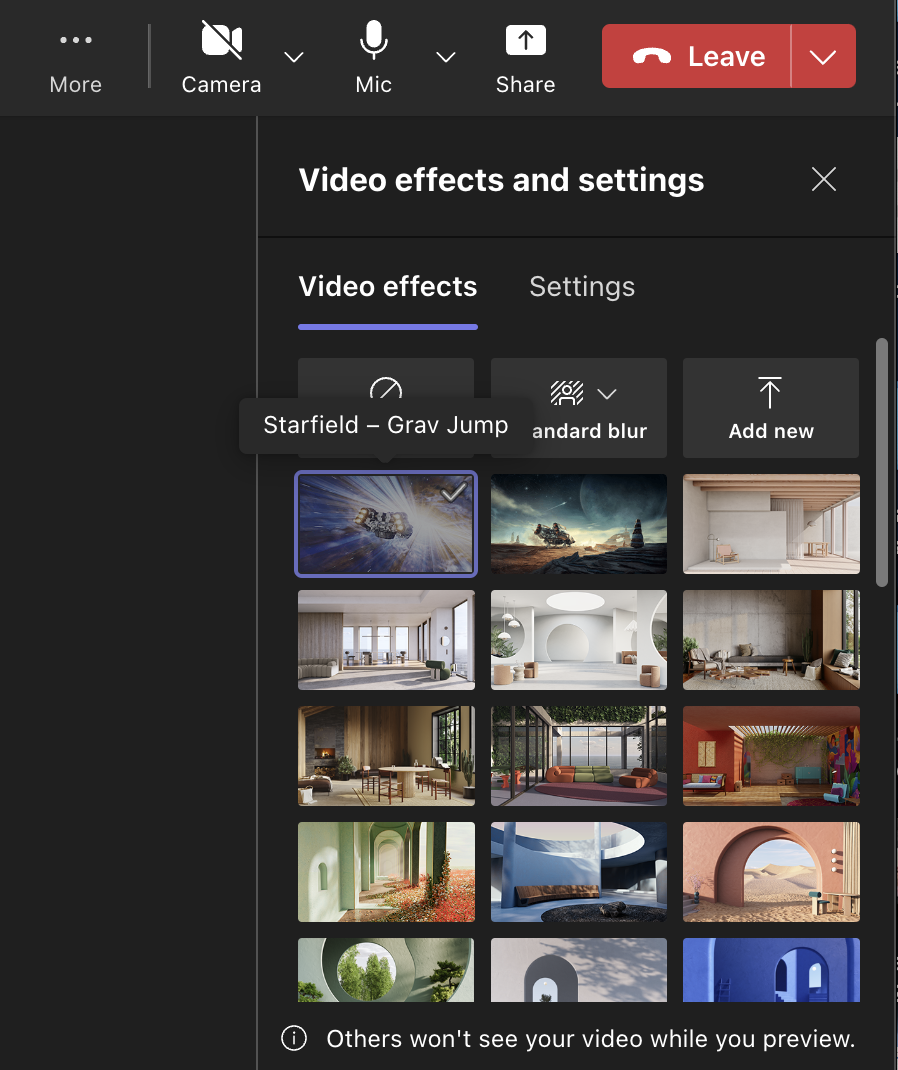This screenshot has width=898, height=1070.
Task: Add new custom background
Action: [770, 408]
